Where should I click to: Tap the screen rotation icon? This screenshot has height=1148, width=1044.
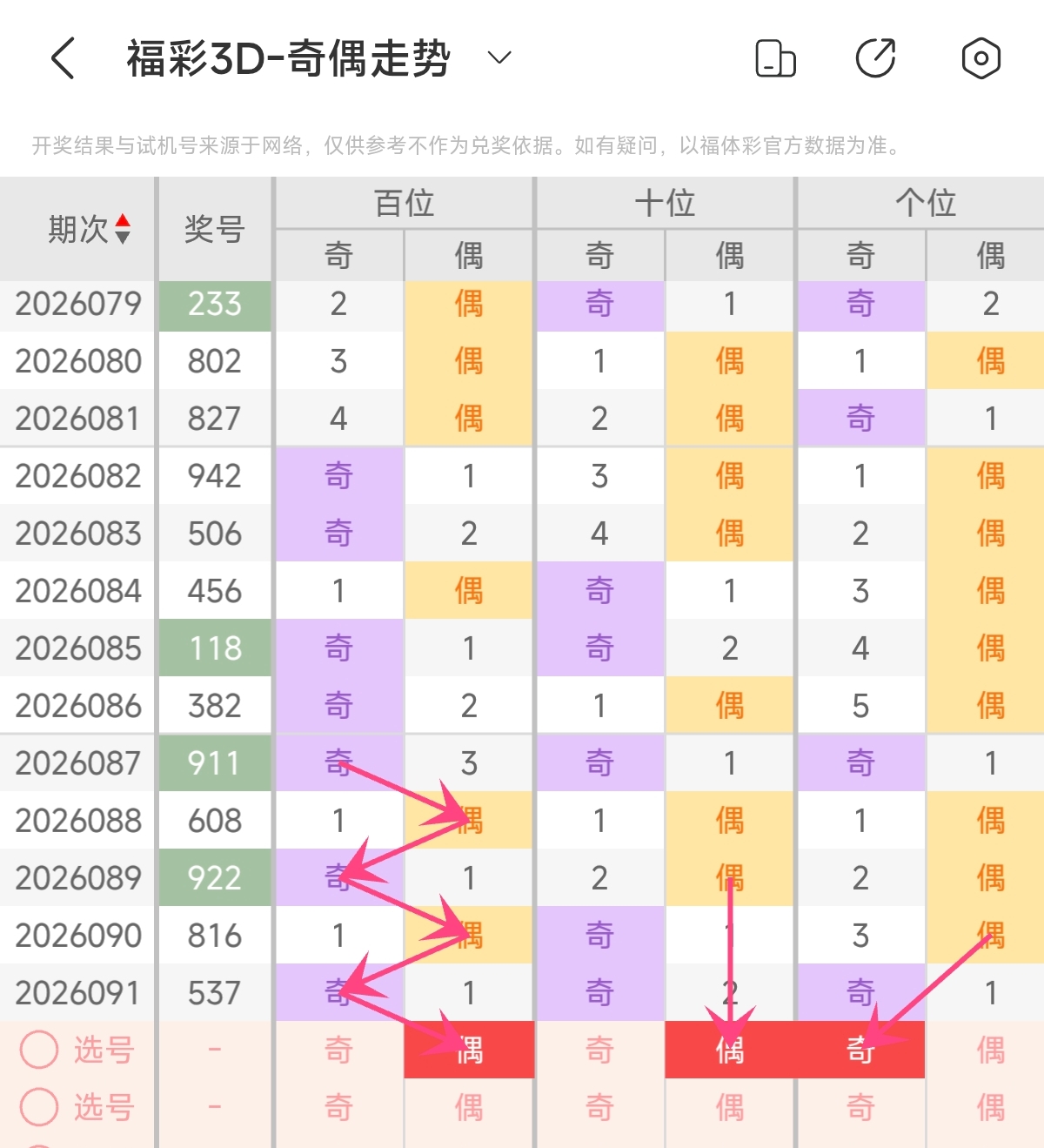point(775,58)
